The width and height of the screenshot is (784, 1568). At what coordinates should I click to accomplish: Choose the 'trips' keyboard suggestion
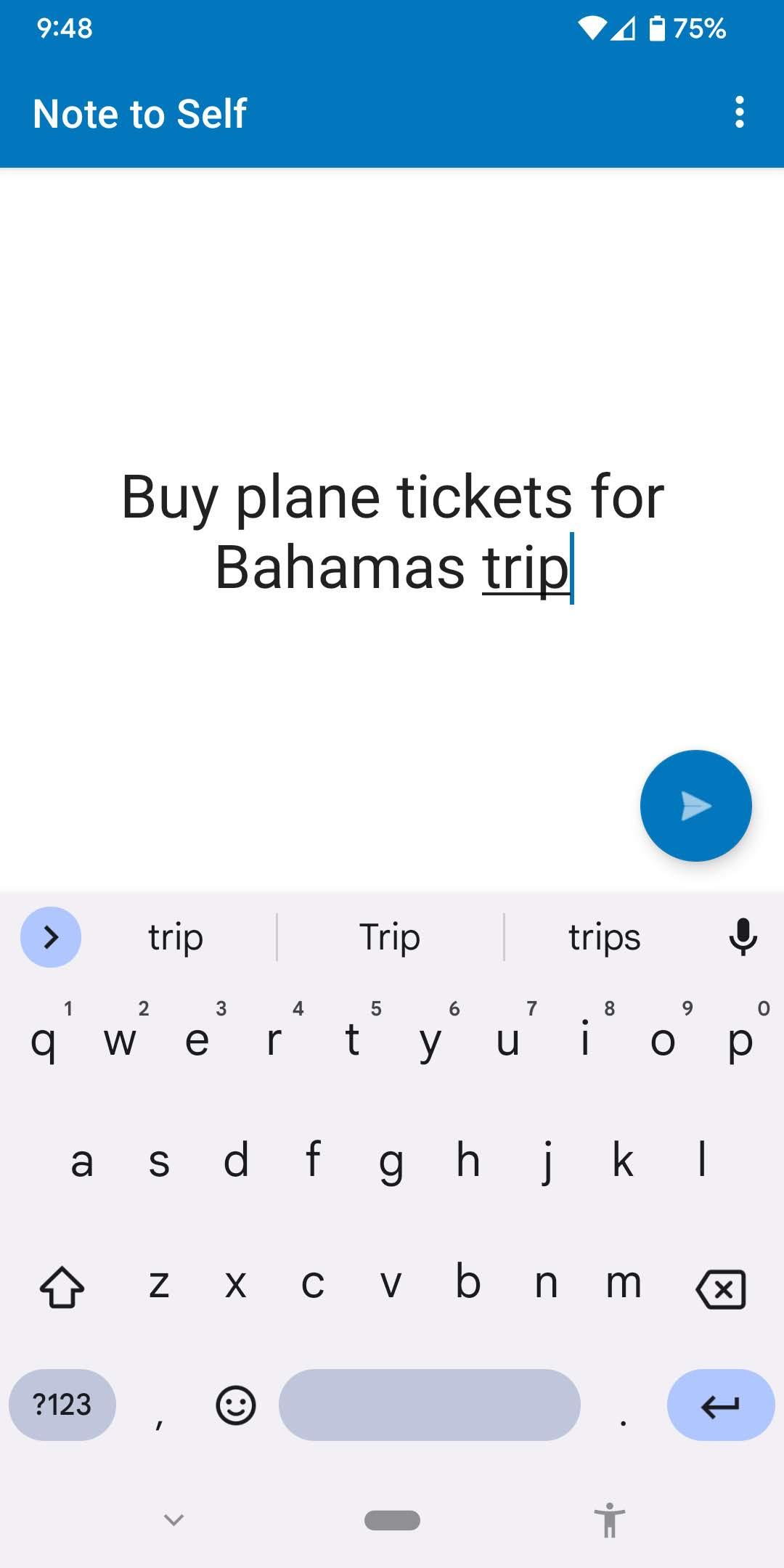[x=604, y=937]
